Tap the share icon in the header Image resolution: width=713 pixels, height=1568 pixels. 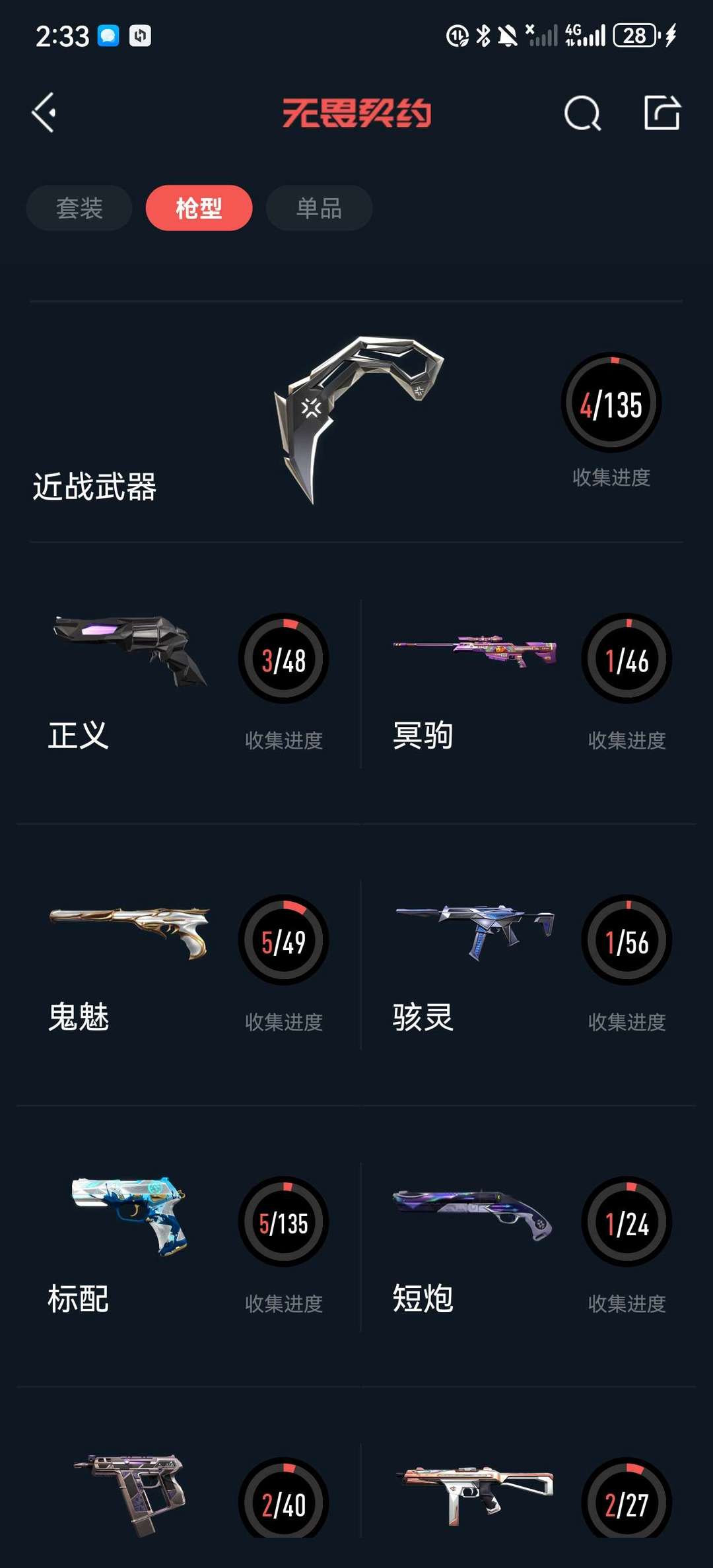[x=662, y=113]
